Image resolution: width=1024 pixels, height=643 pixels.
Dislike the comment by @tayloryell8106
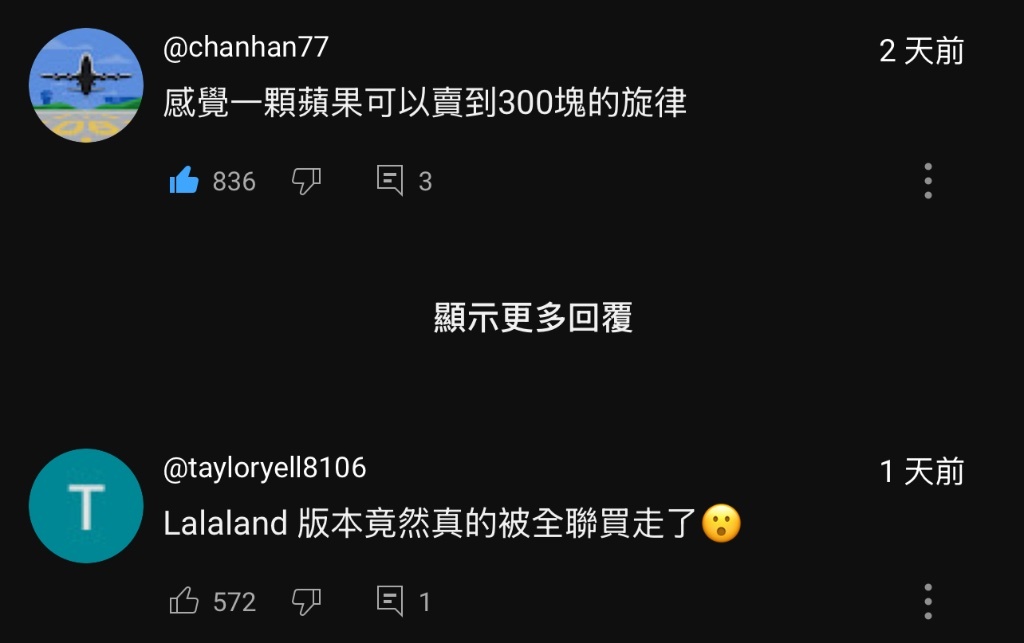click(x=306, y=601)
